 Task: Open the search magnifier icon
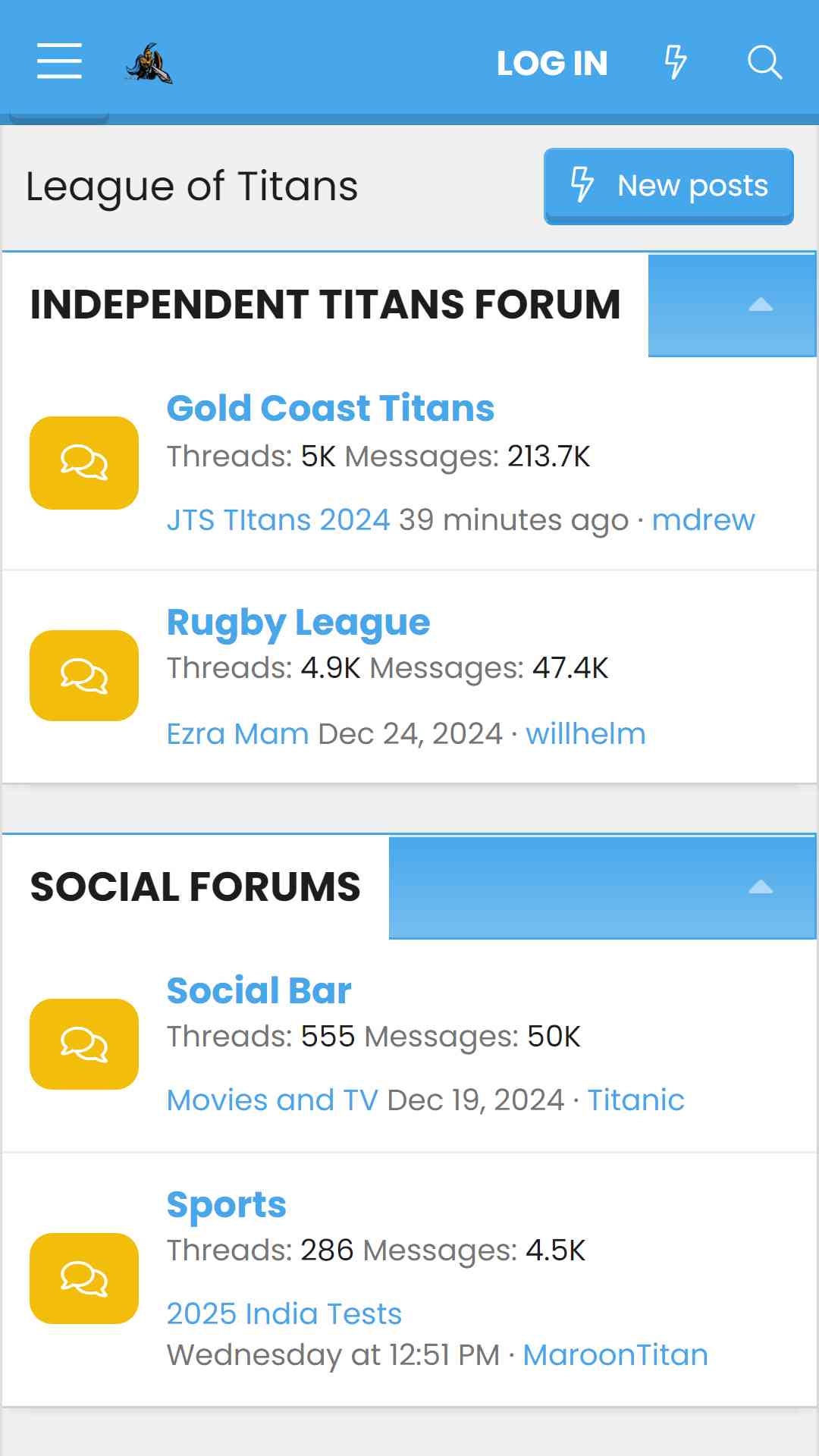(764, 62)
